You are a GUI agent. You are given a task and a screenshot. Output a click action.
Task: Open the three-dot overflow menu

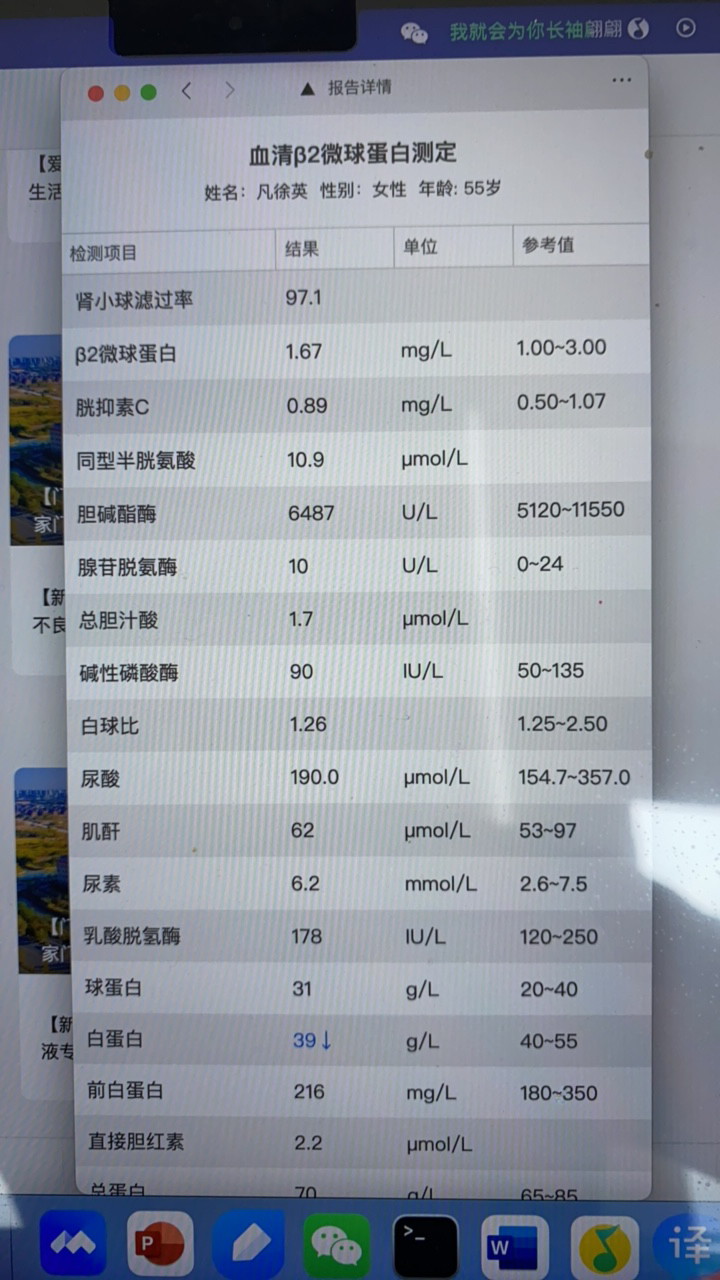(621, 81)
